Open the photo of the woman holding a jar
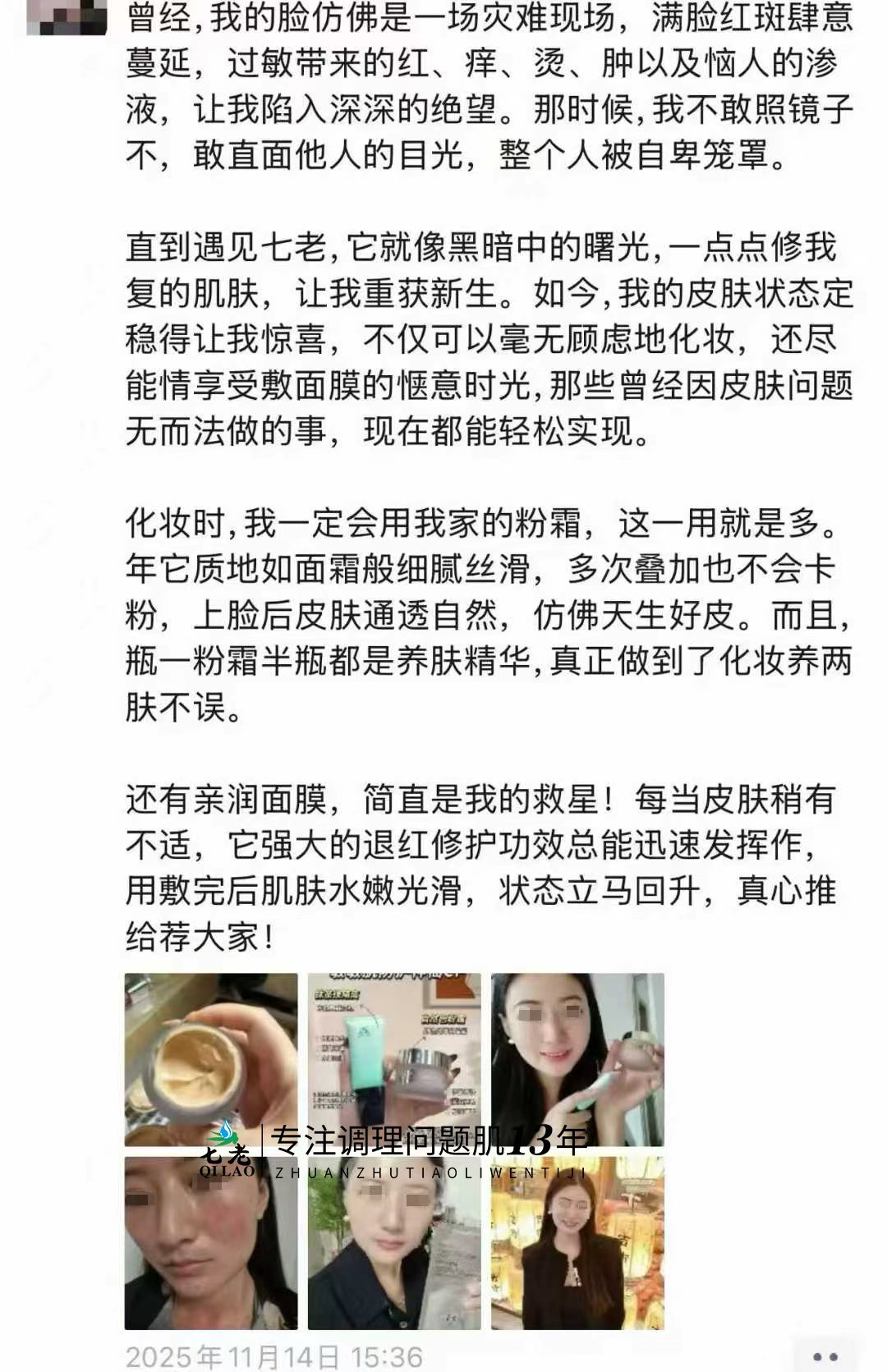 (577, 1059)
